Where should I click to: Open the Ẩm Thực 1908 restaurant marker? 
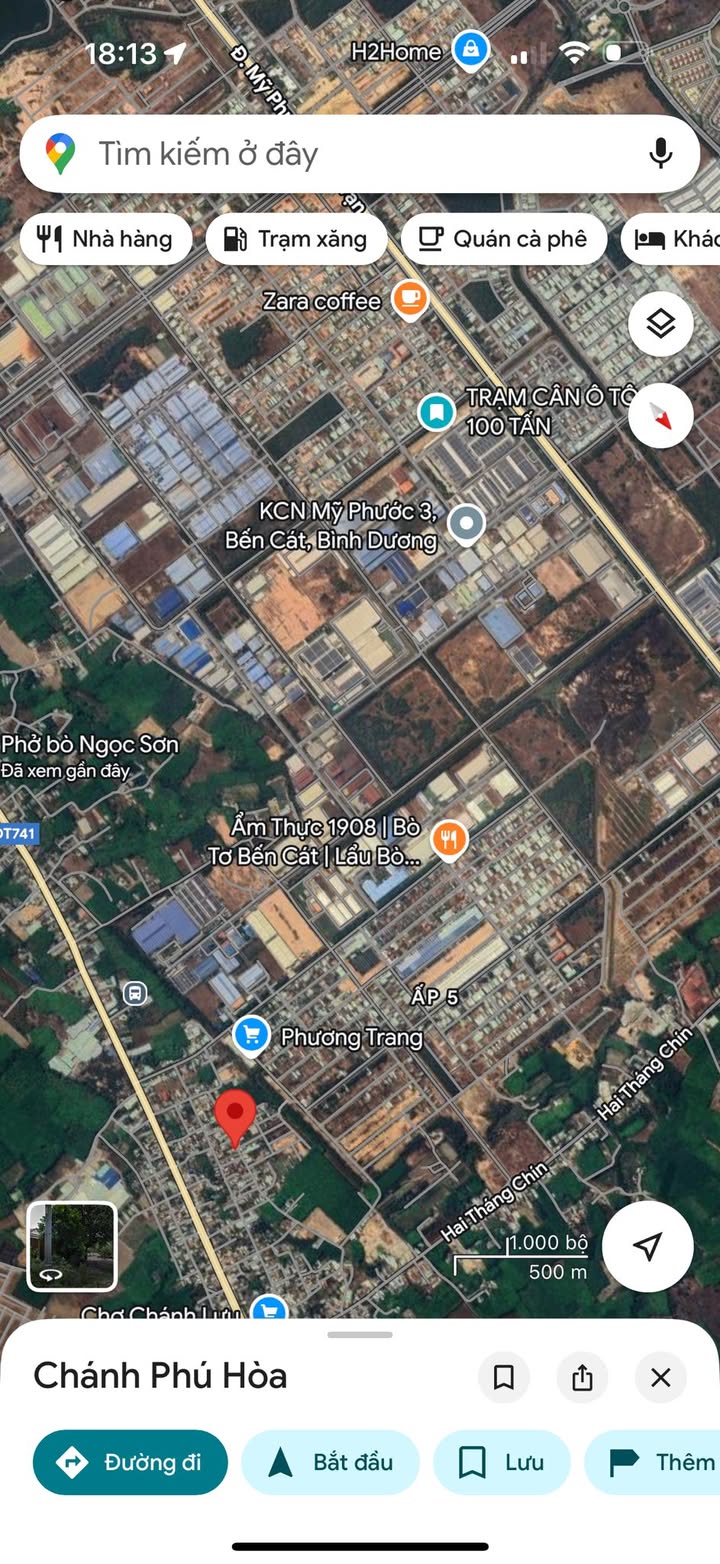click(449, 840)
